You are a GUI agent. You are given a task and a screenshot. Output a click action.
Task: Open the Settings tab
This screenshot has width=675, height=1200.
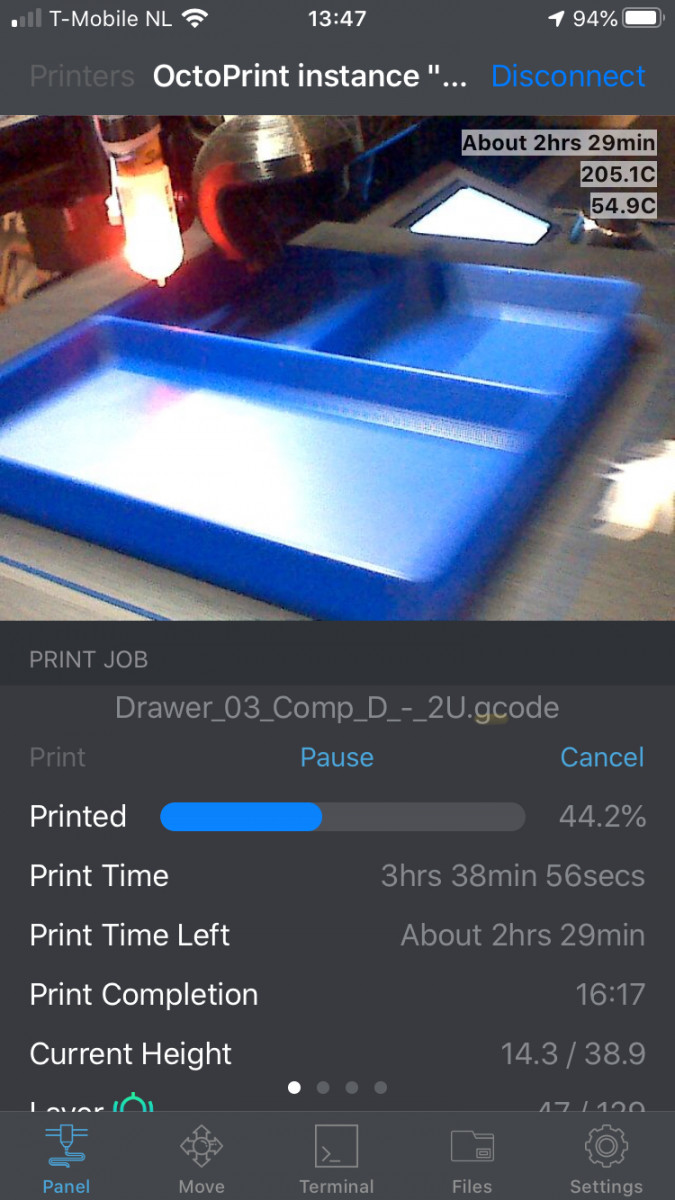606,1158
